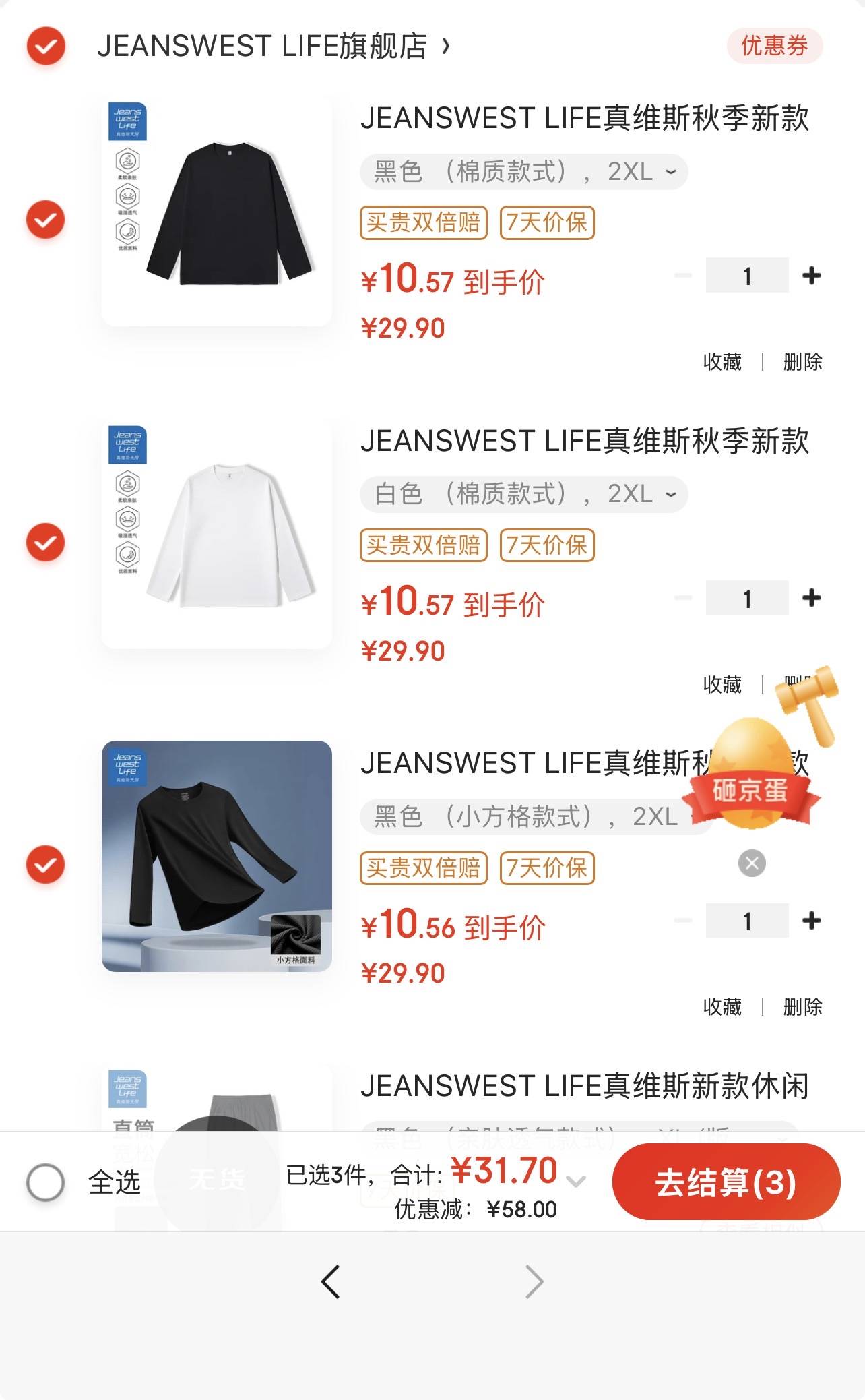Change variant of 黑色（棉质款式）2XL
Viewport: 865px width, 1400px height.
tap(524, 172)
